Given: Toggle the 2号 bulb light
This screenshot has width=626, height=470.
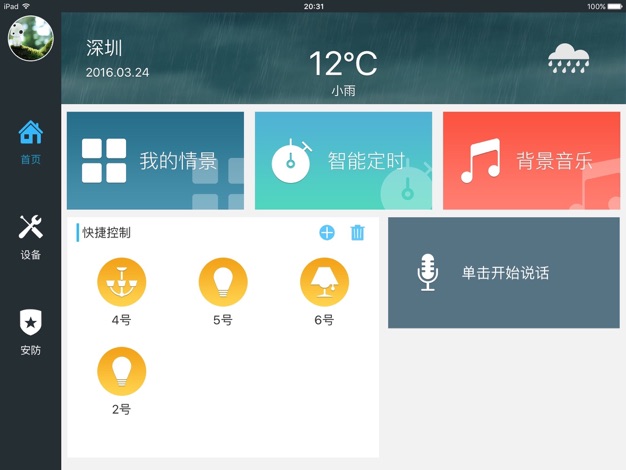Looking at the screenshot, I should (x=122, y=371).
